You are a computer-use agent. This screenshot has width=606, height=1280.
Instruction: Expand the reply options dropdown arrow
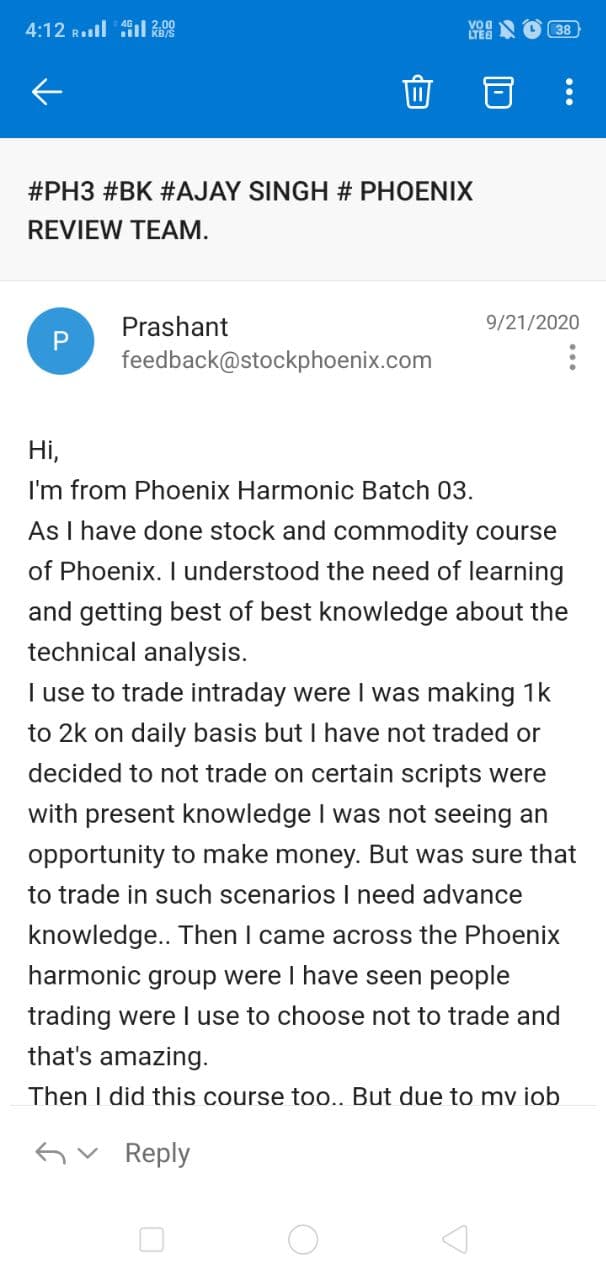click(88, 1154)
